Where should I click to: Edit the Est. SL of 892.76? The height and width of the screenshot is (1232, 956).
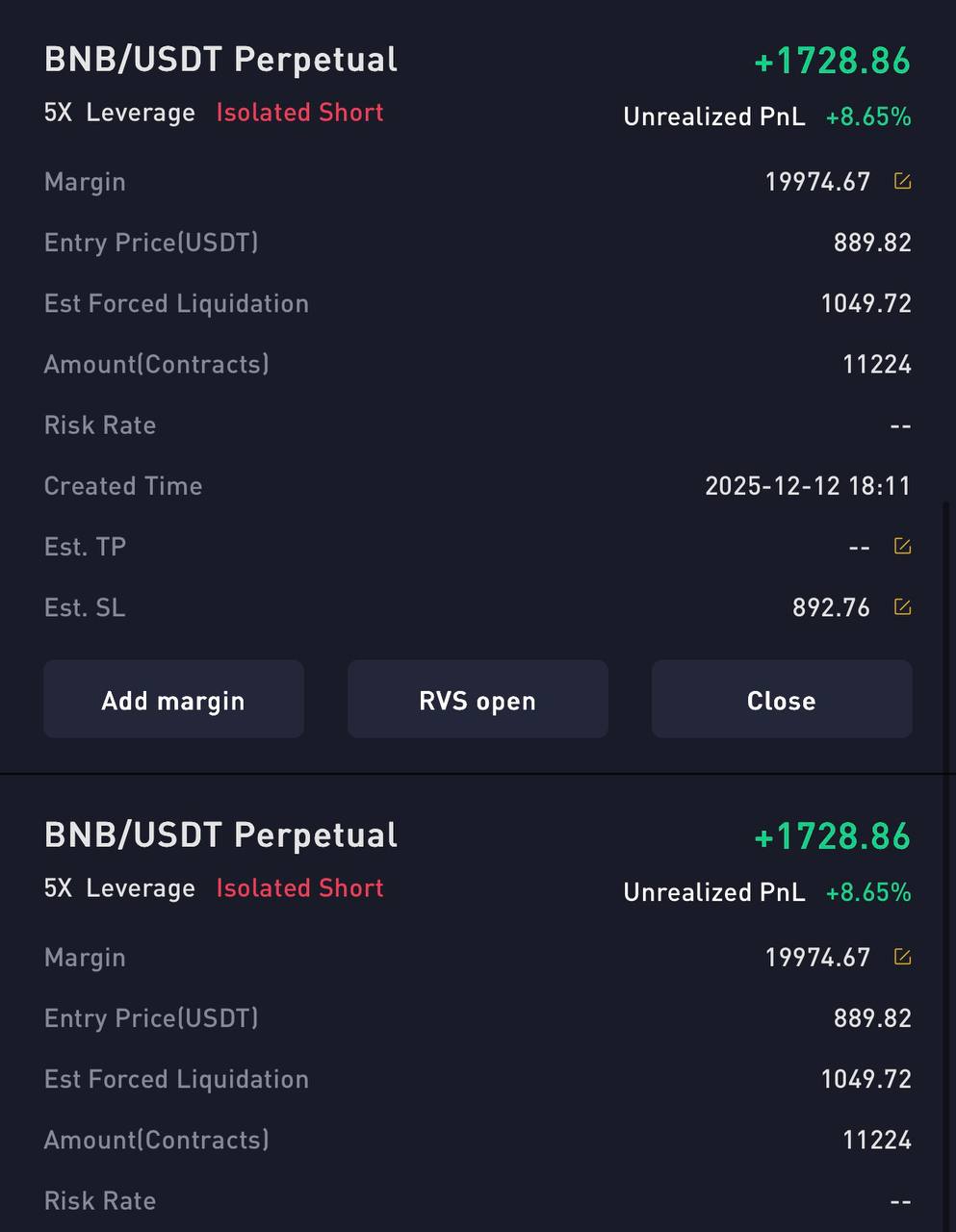[x=902, y=607]
